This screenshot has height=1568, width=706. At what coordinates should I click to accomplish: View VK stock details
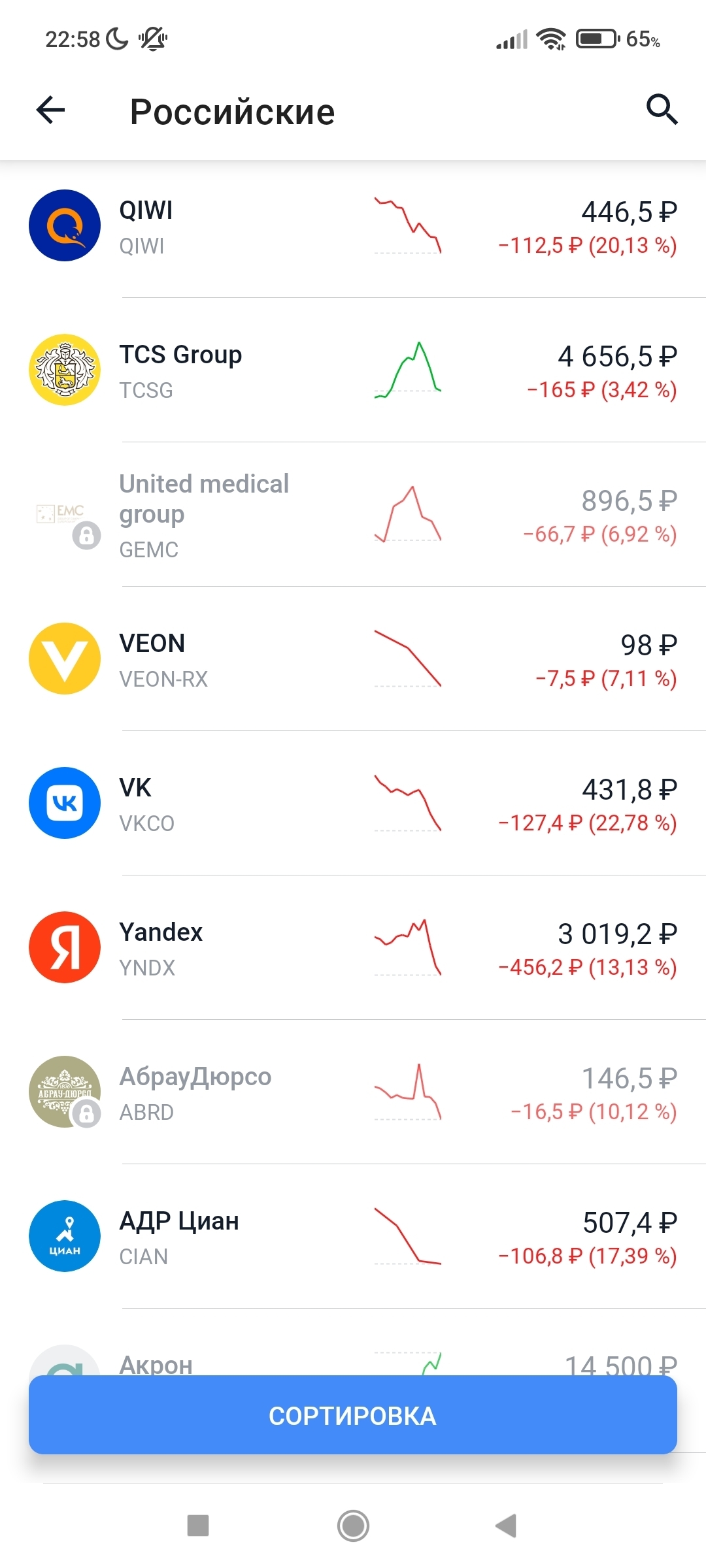pos(353,804)
